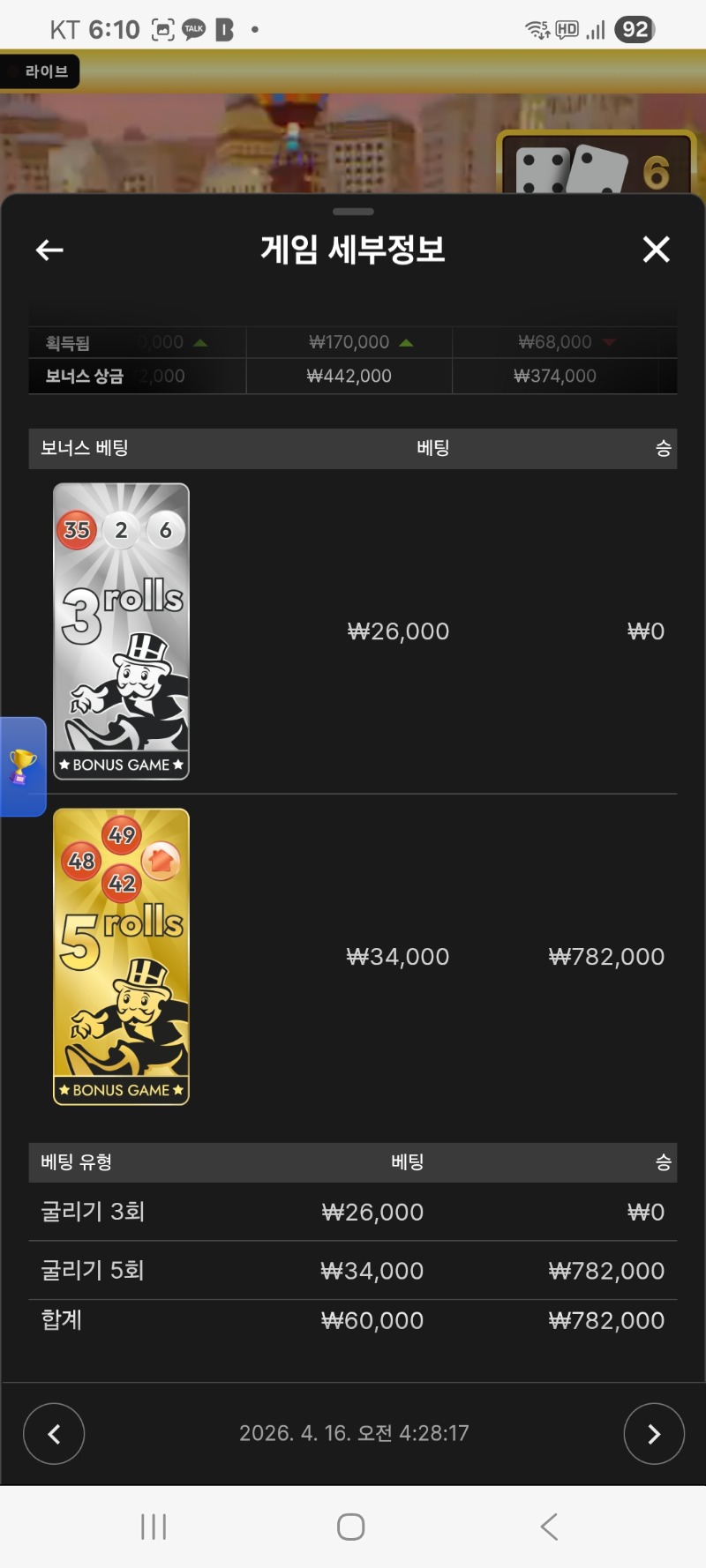The image size is (706, 1568).
Task: View the previous game round details
Action: (x=54, y=1433)
